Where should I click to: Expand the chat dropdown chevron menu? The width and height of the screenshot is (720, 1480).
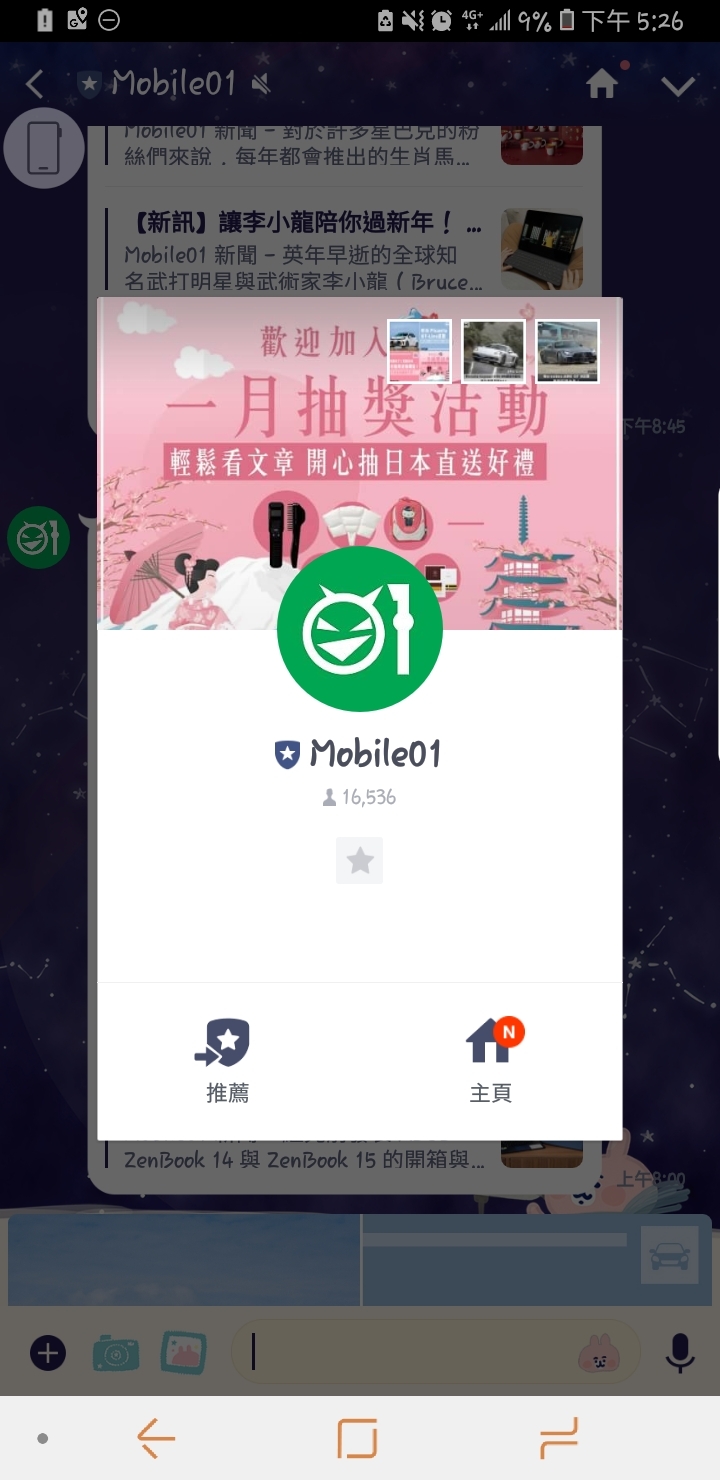[678, 86]
